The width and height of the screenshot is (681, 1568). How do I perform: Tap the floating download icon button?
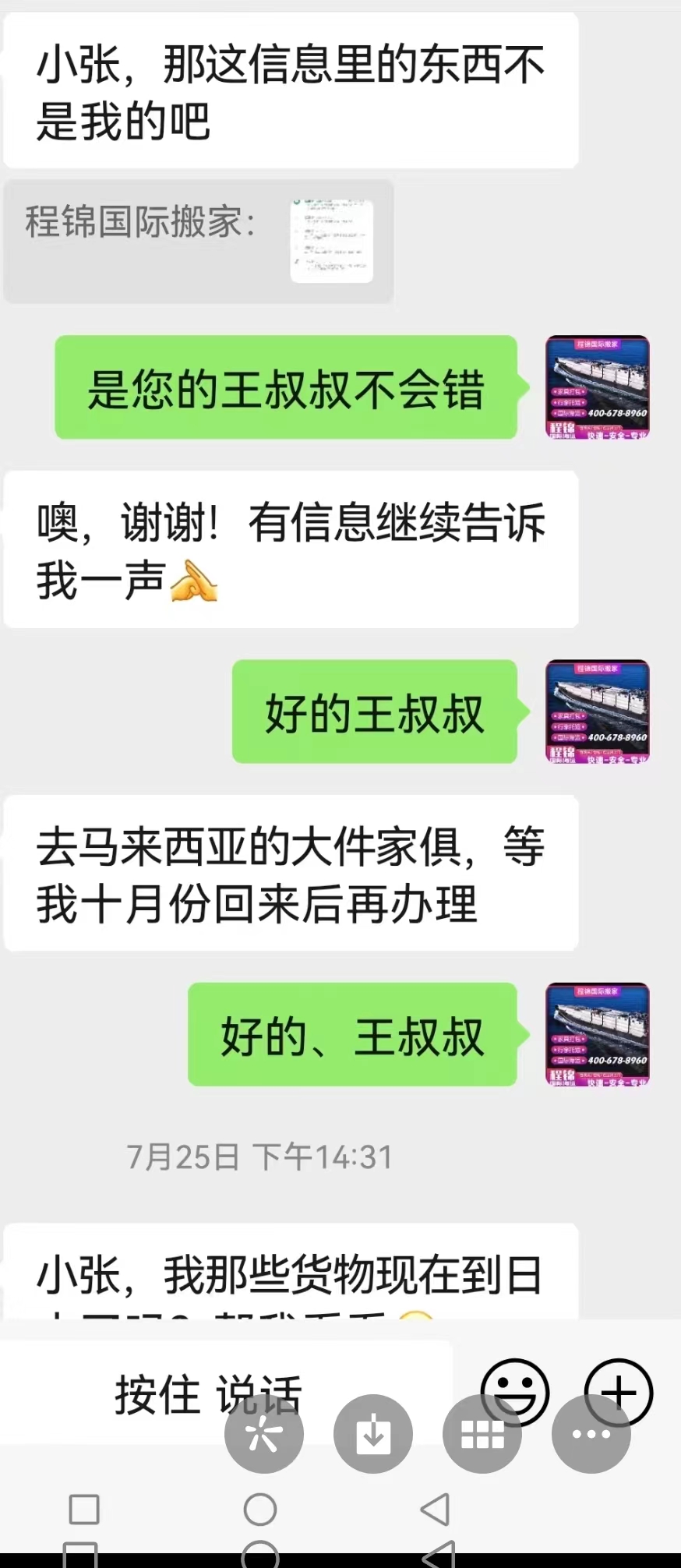(x=373, y=1434)
